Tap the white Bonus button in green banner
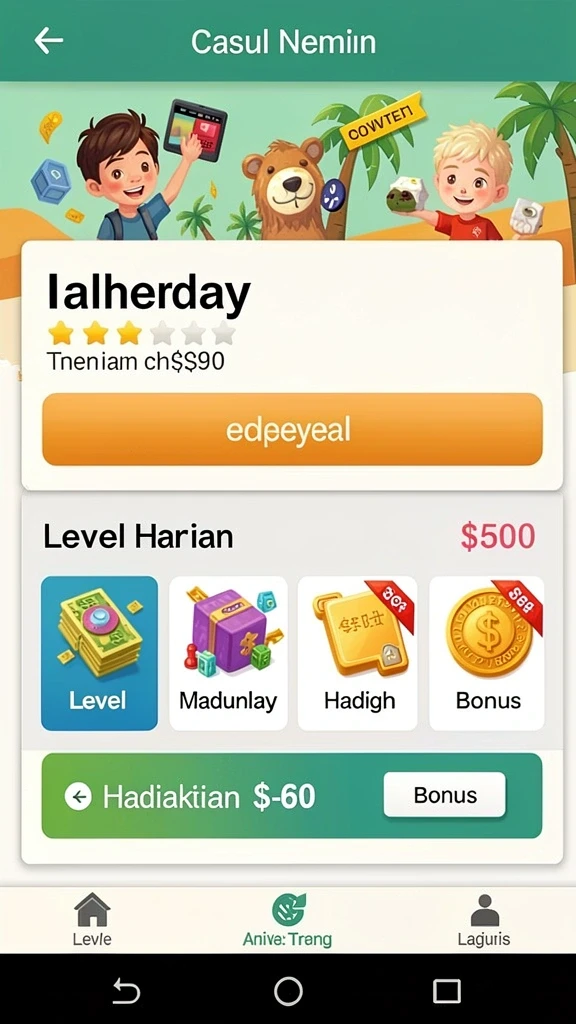 445,795
